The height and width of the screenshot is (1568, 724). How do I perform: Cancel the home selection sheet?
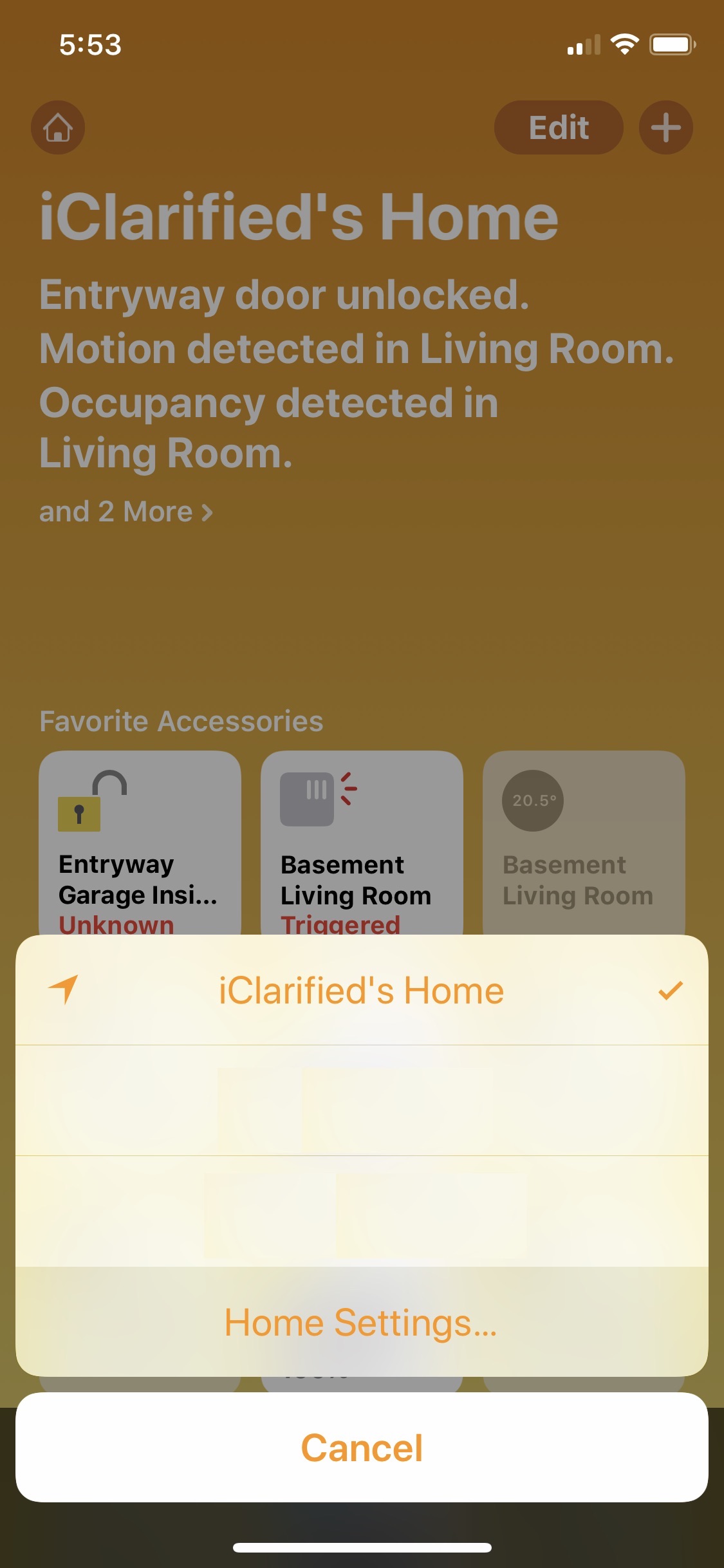click(362, 1448)
